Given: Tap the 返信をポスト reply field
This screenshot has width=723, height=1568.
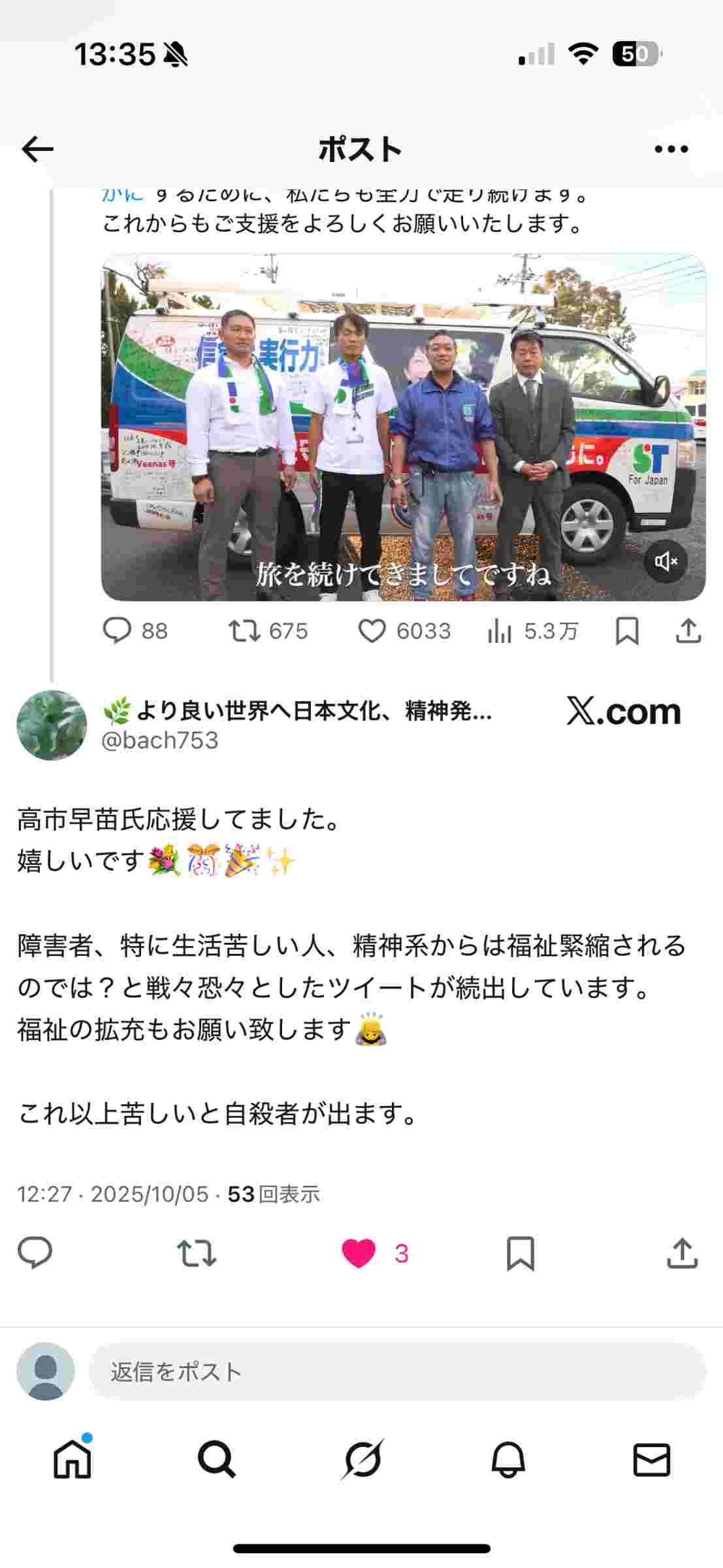Looking at the screenshot, I should tap(396, 1372).
